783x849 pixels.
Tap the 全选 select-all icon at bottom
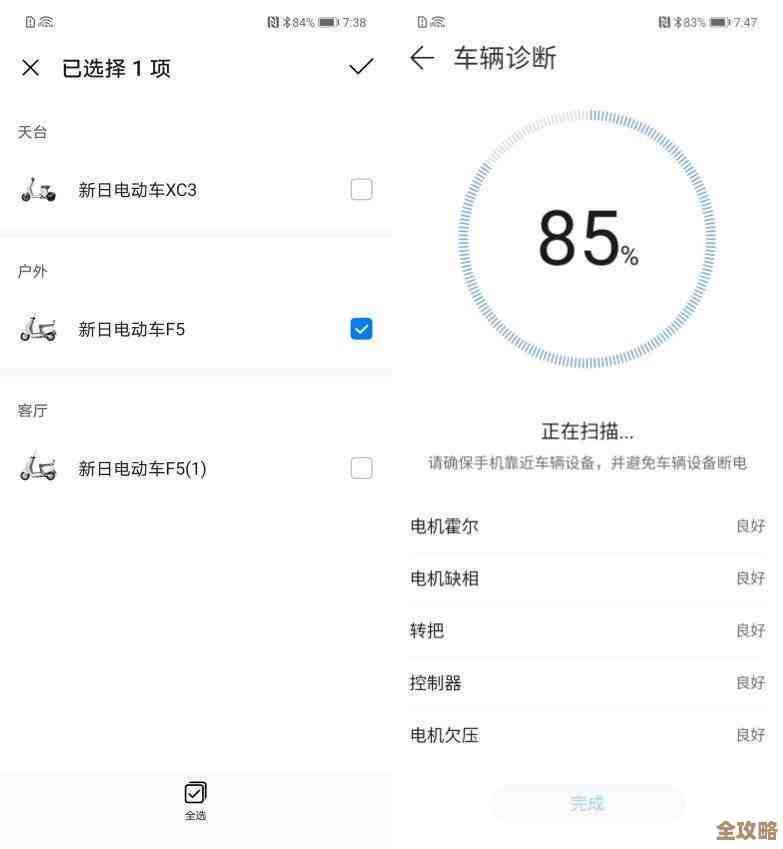tap(195, 793)
